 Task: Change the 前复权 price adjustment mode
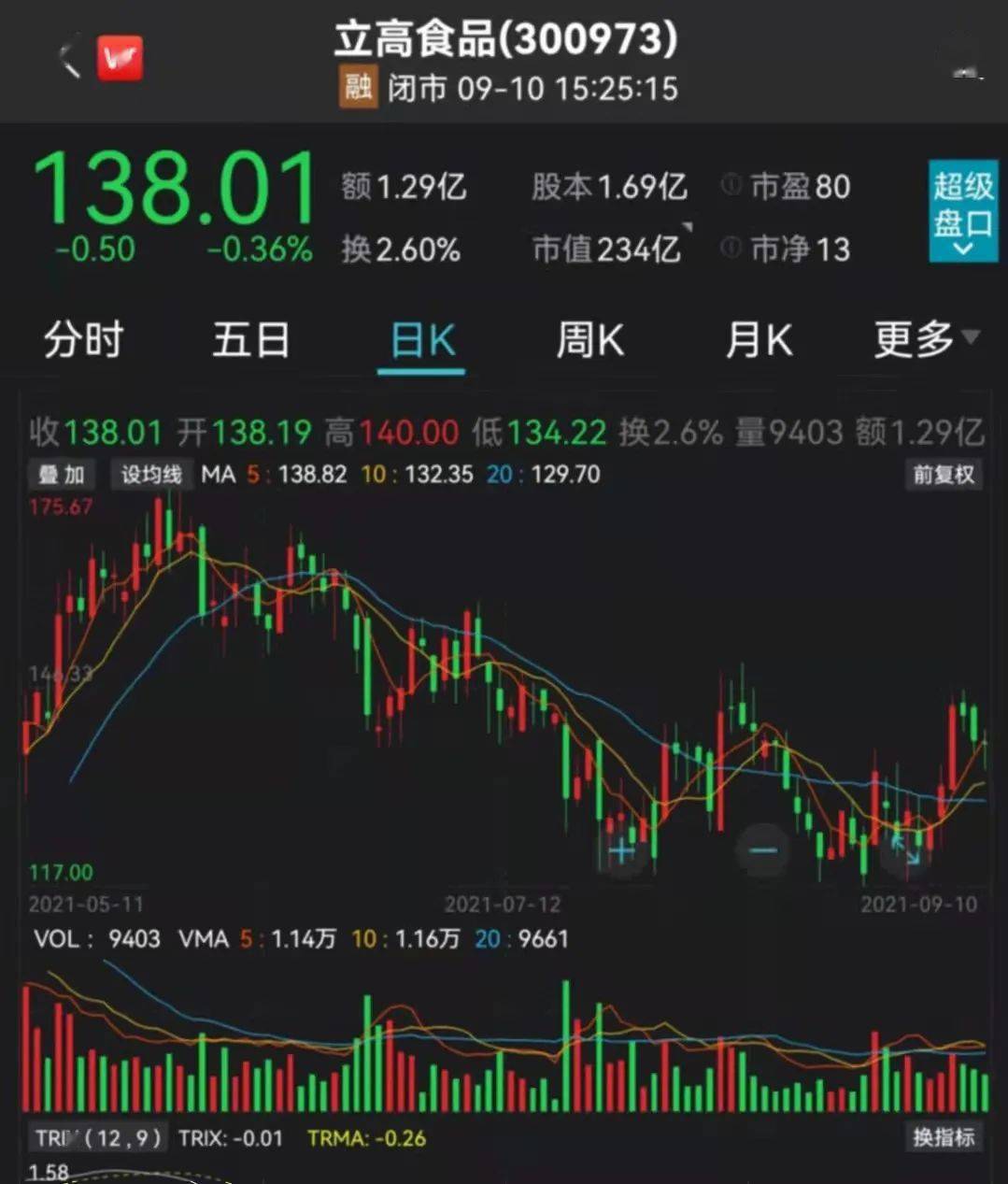(x=943, y=475)
